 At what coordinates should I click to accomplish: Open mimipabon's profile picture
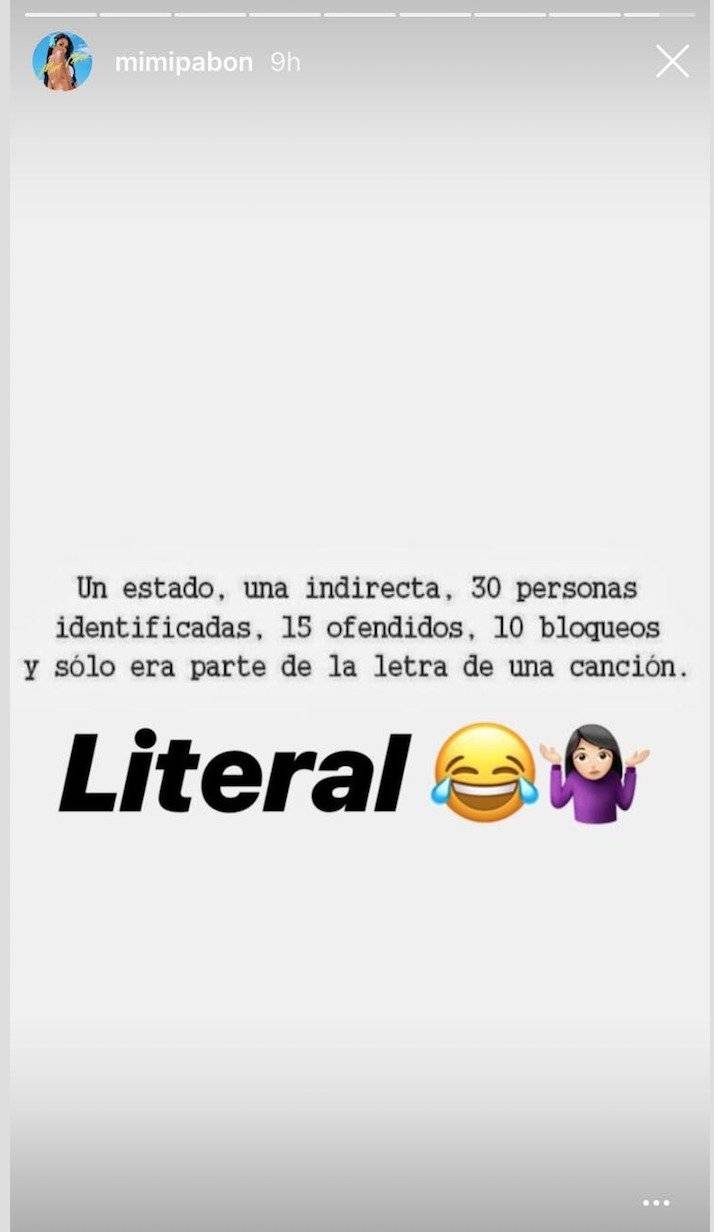tap(62, 62)
